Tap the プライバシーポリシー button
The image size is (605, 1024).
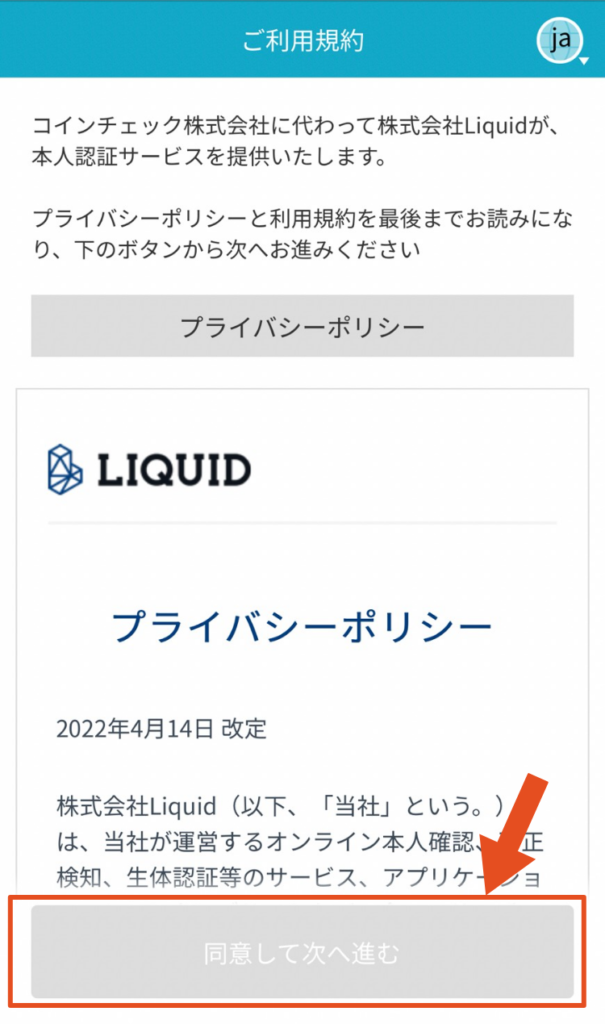click(x=302, y=326)
